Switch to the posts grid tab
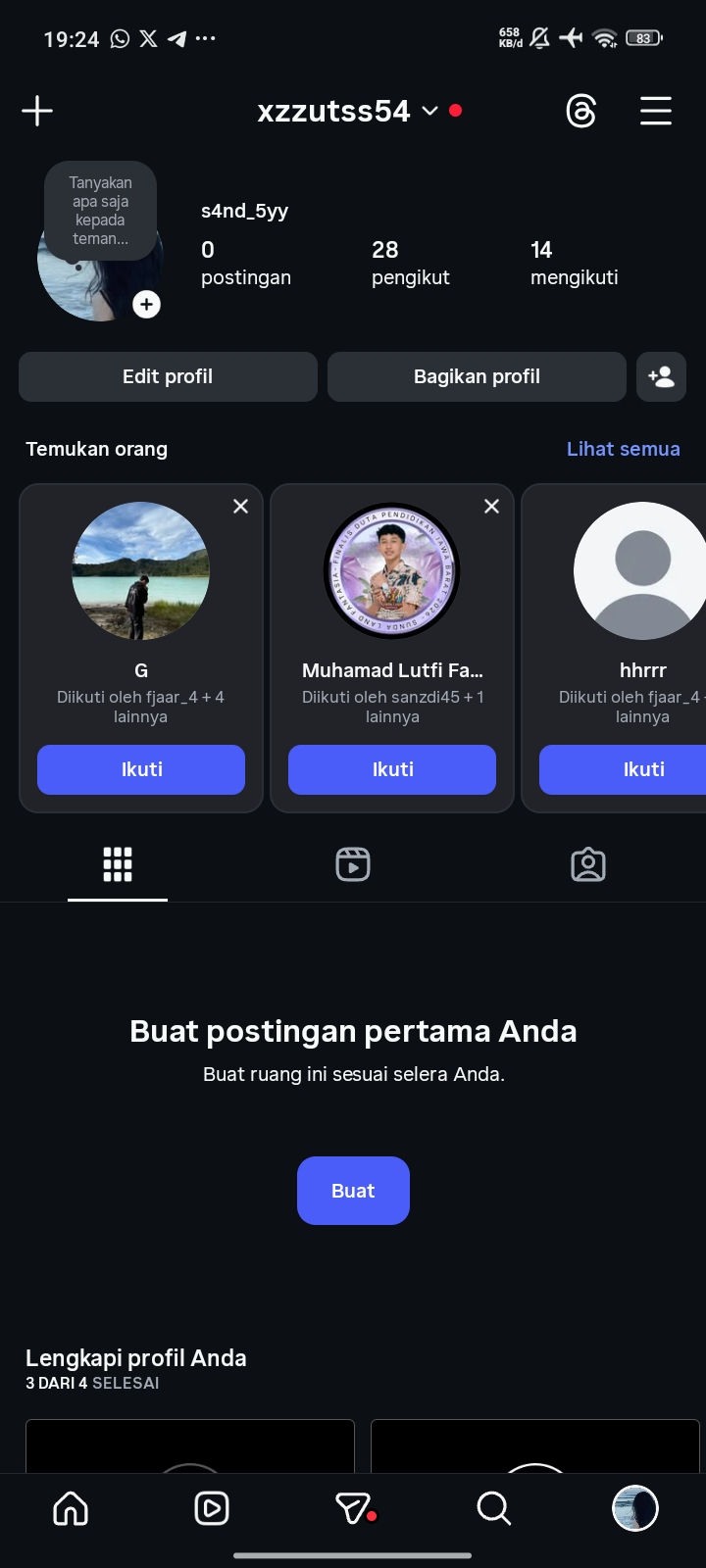This screenshot has width=706, height=1568. tap(118, 864)
